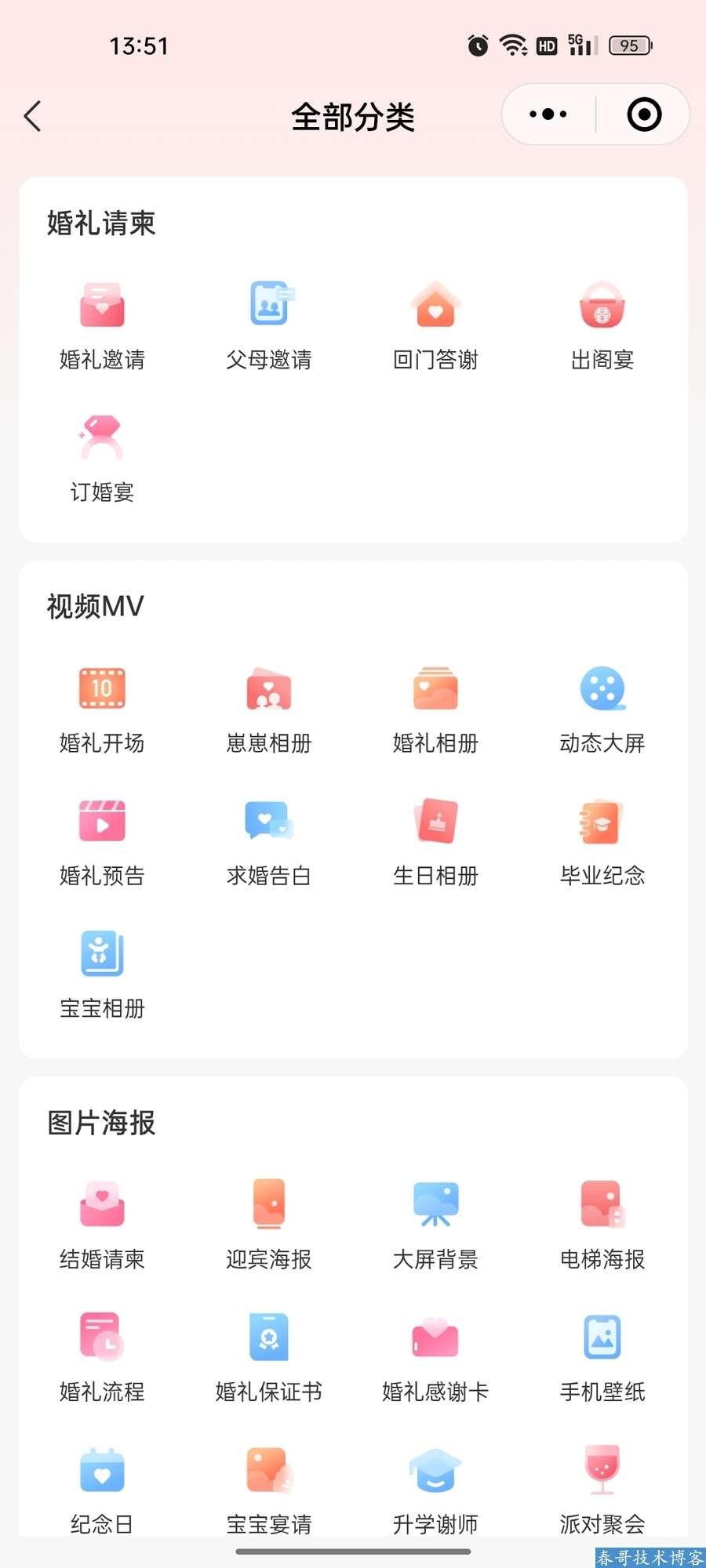Select the 父母邀请 parent invitation icon

(x=268, y=307)
